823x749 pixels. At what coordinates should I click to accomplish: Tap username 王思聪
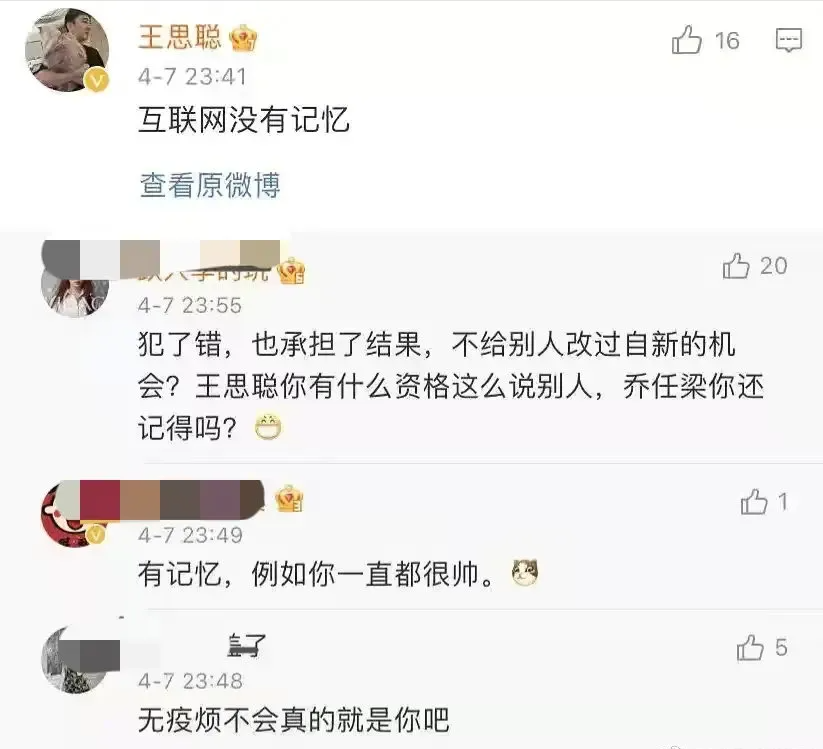click(x=180, y=38)
